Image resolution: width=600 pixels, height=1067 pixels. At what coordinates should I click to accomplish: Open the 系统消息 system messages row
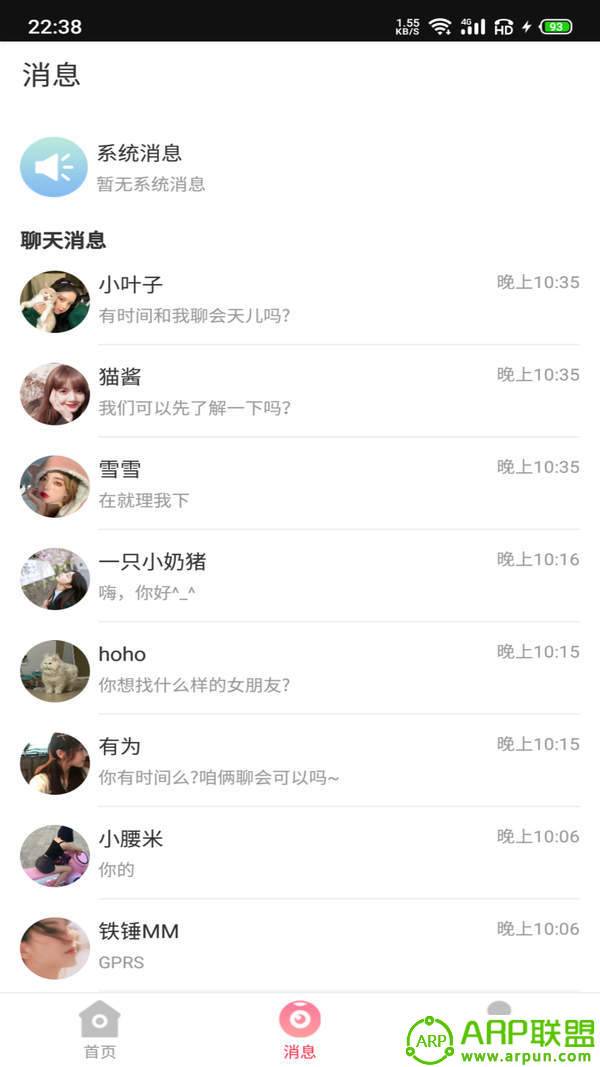pos(300,167)
